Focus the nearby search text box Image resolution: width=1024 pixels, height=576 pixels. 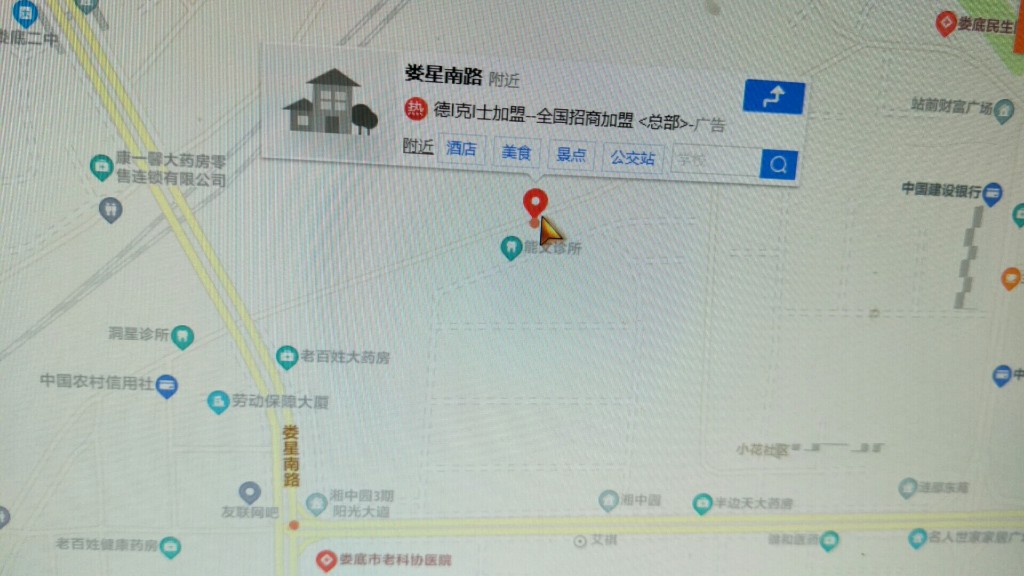coord(715,160)
